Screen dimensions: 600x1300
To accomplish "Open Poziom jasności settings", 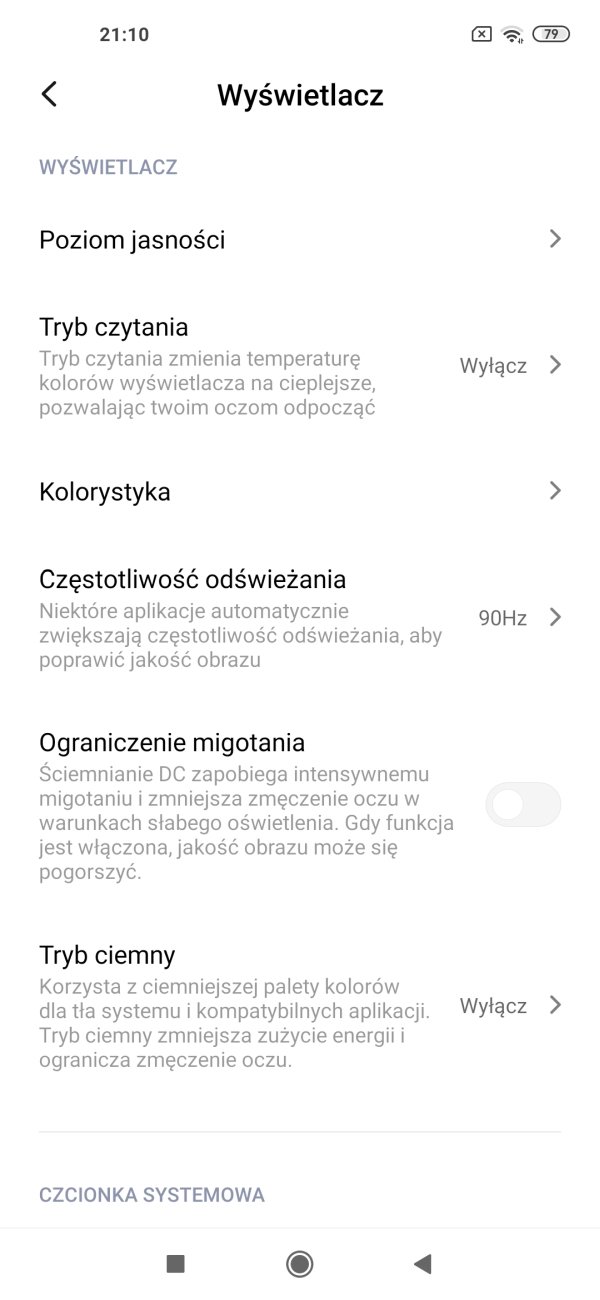I will click(300, 240).
